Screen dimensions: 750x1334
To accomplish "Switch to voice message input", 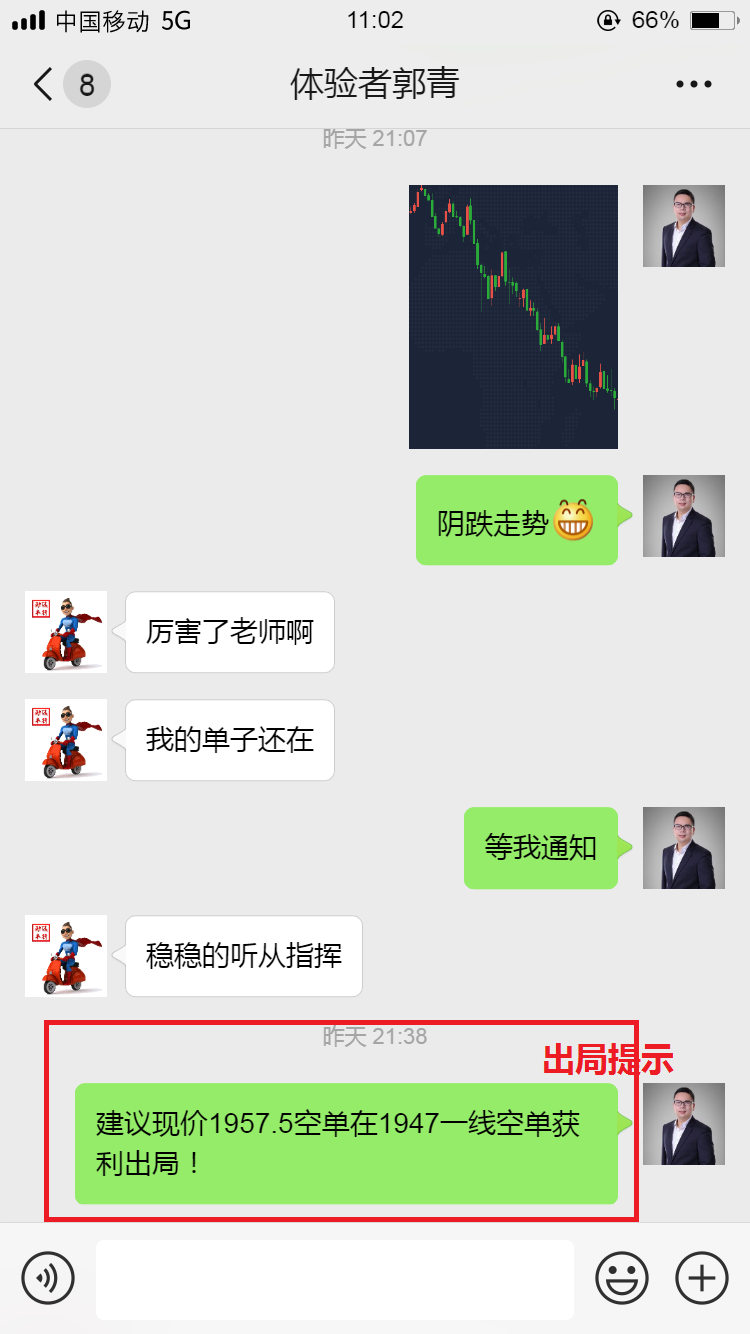I will 48,1278.
